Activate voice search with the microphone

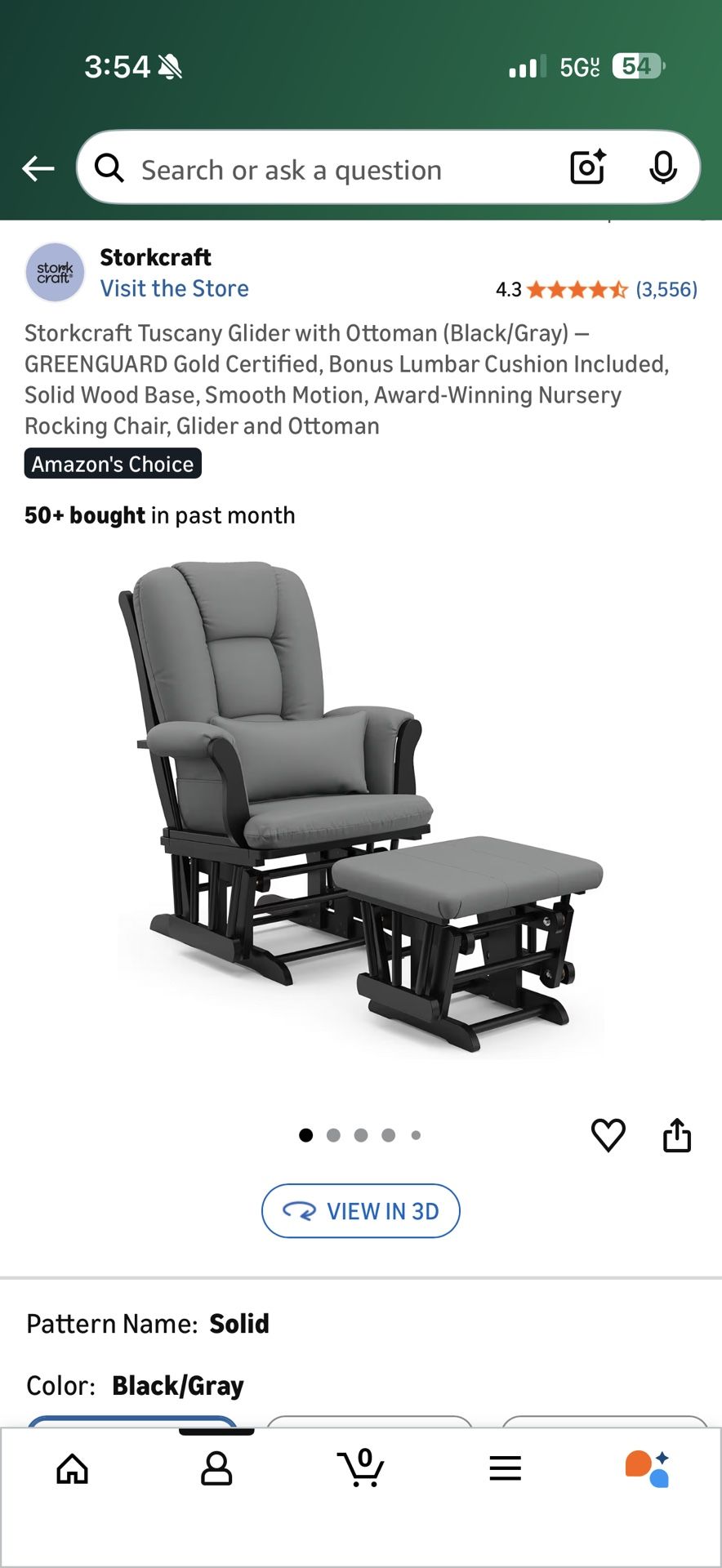click(664, 167)
